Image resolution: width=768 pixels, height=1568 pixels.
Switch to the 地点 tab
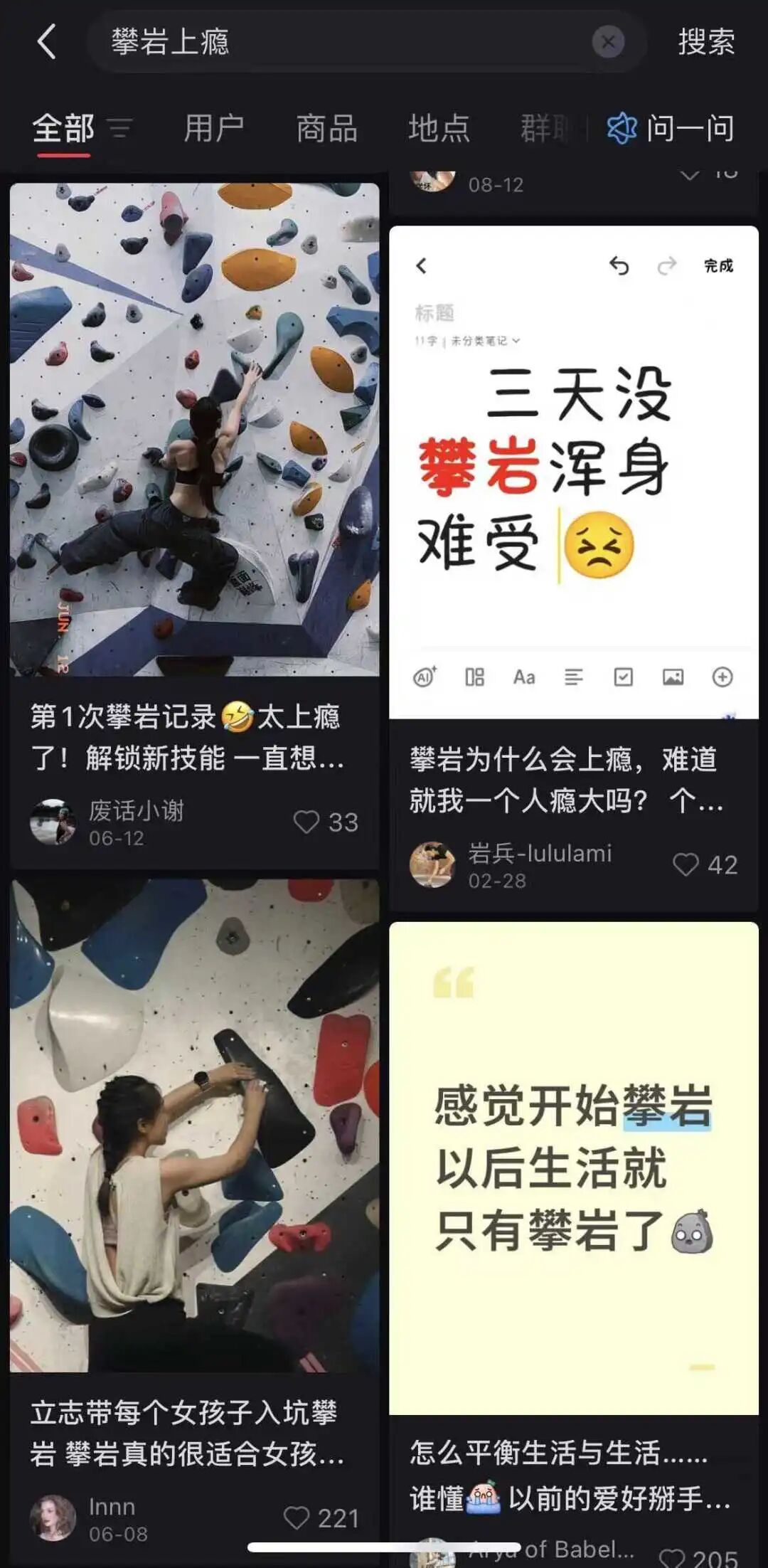tap(439, 129)
